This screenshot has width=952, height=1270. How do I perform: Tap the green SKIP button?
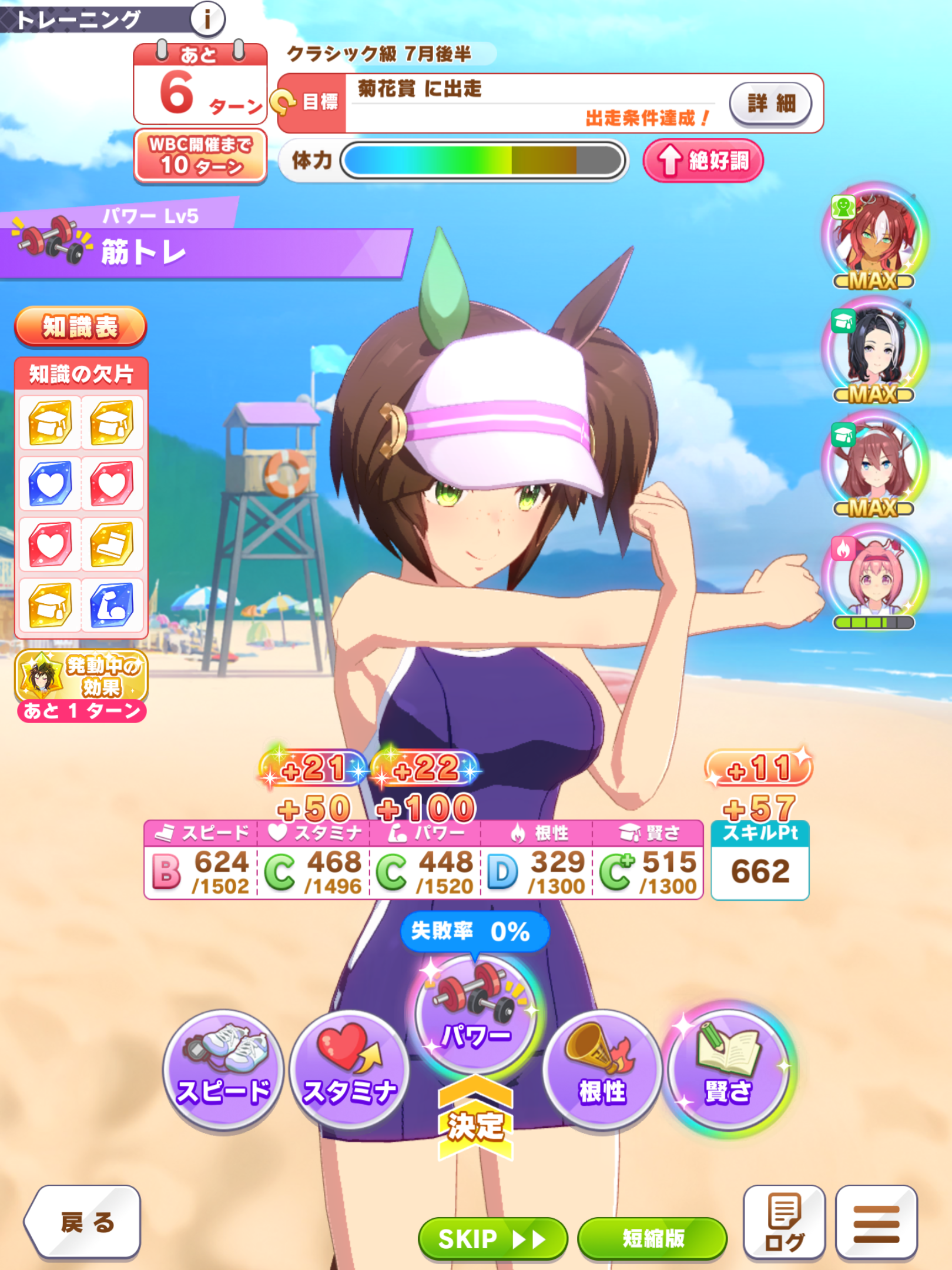coord(492,1239)
